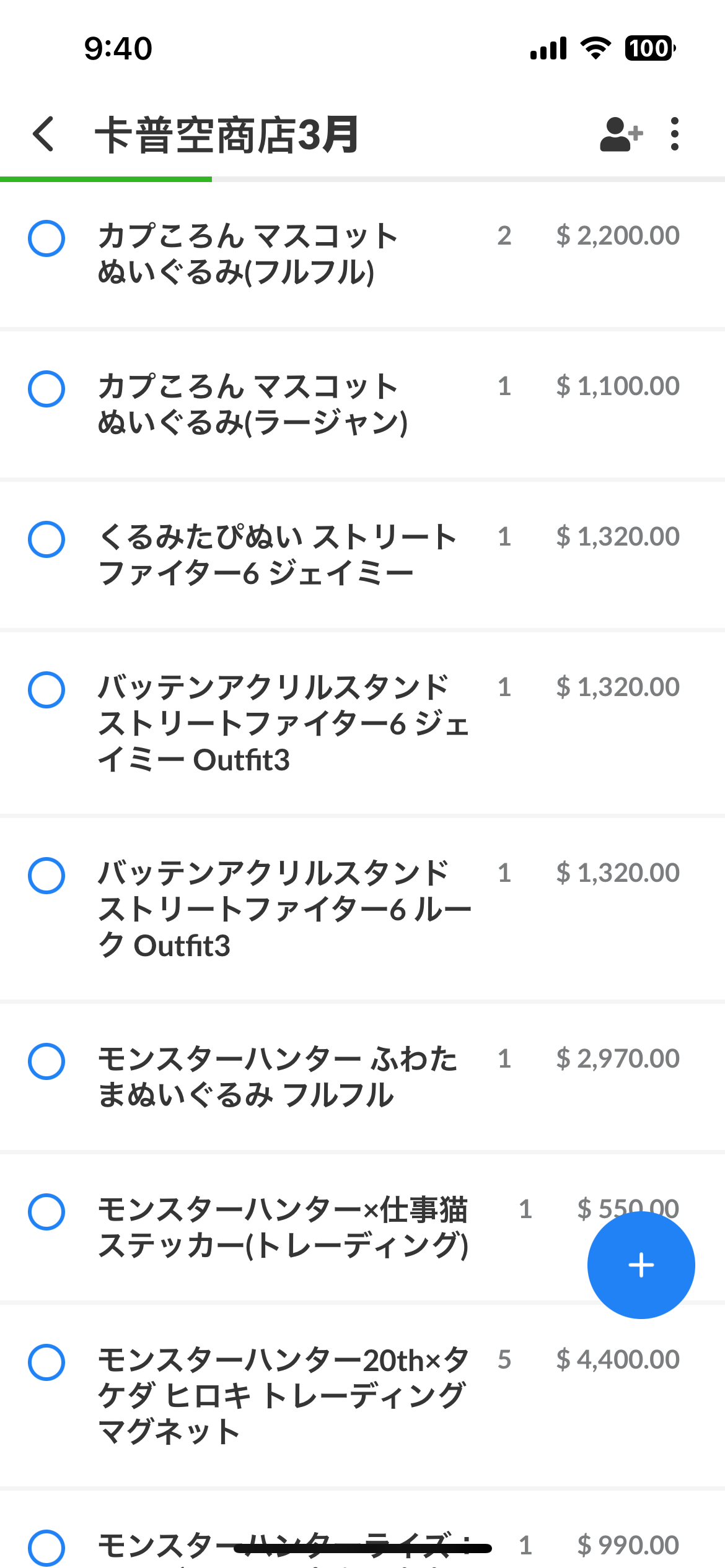The image size is (725, 1568).
Task: Go back from 卡普空商店3月 list
Action: tap(43, 134)
